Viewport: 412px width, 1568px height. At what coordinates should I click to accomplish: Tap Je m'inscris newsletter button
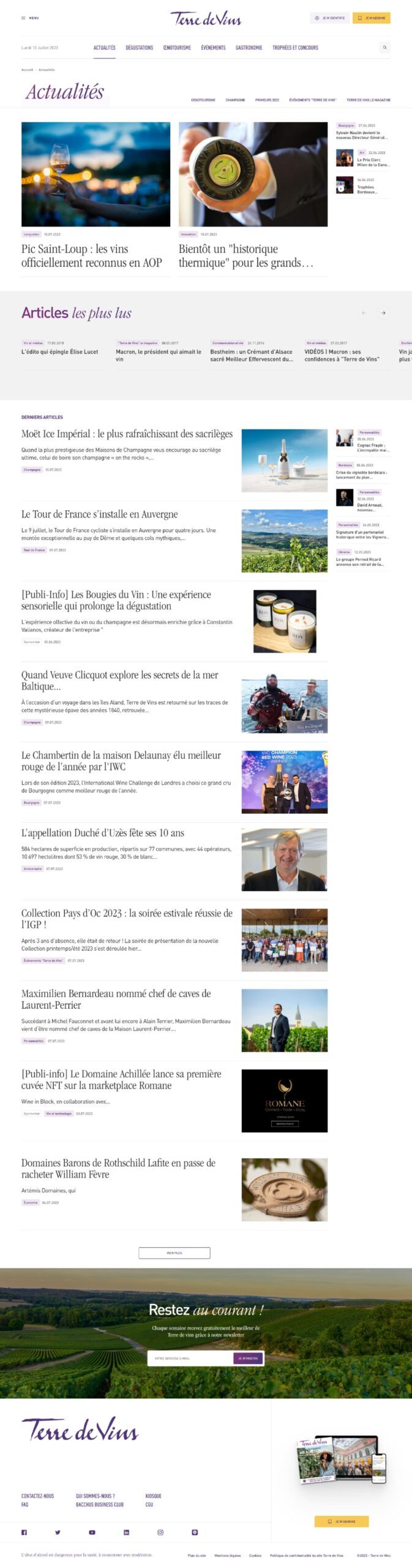click(x=248, y=1358)
